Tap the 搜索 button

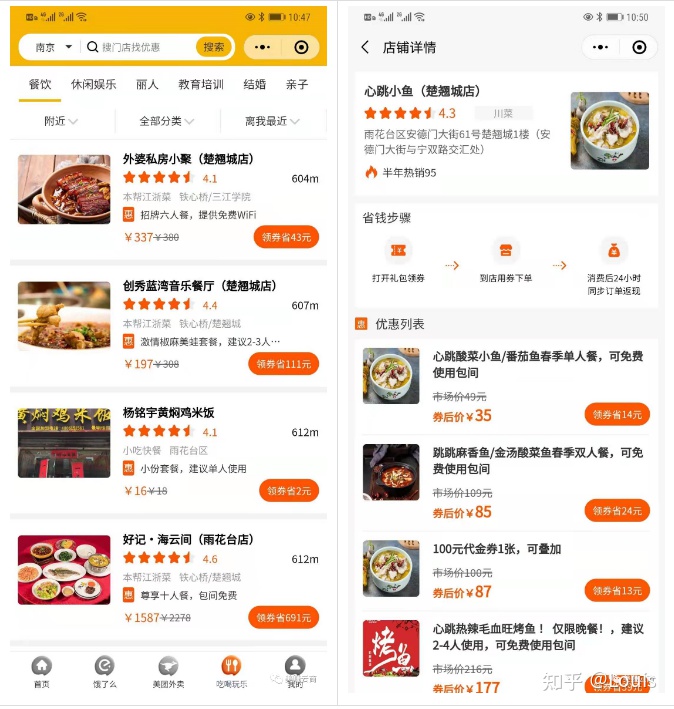click(214, 47)
